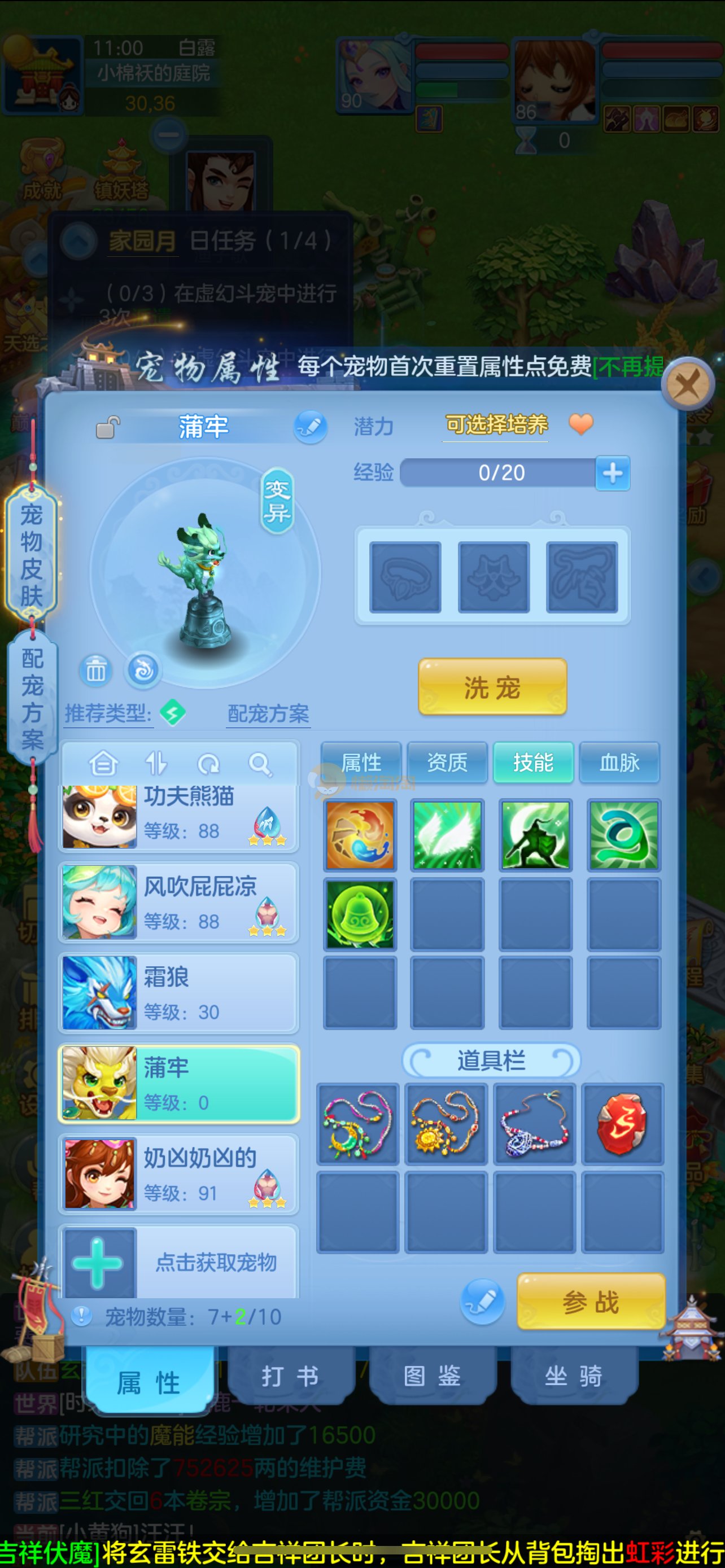
Task: Open the 坐骑 bottom tab
Action: click(574, 1376)
